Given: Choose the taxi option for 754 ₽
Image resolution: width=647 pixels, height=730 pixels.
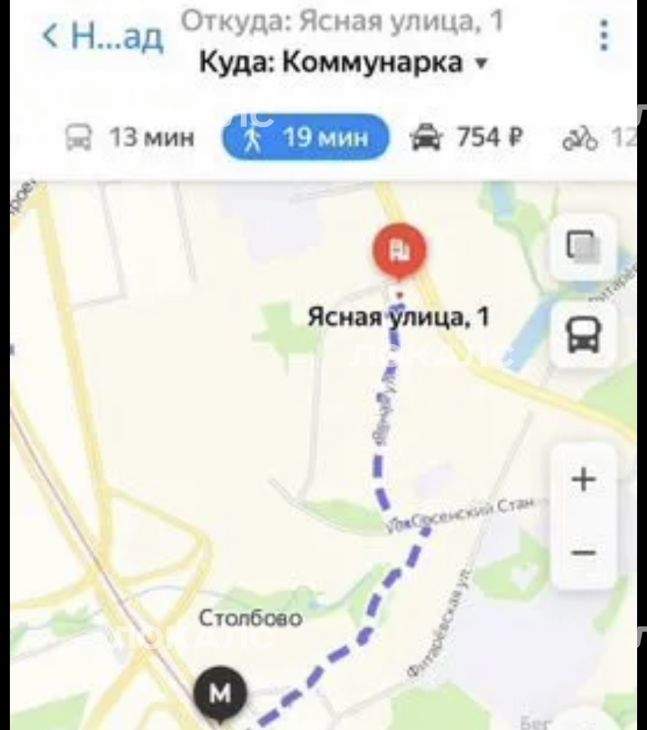Looking at the screenshot, I should tap(466, 137).
